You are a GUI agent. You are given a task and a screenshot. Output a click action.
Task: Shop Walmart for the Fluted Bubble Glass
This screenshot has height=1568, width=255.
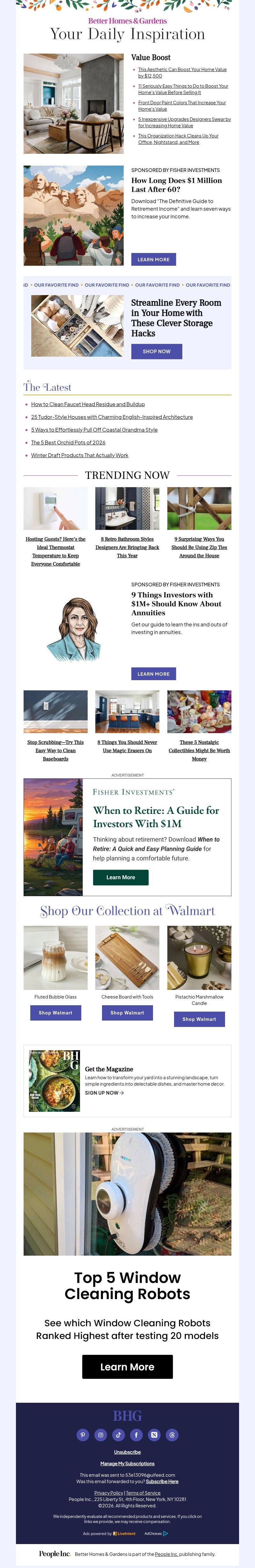click(55, 1013)
